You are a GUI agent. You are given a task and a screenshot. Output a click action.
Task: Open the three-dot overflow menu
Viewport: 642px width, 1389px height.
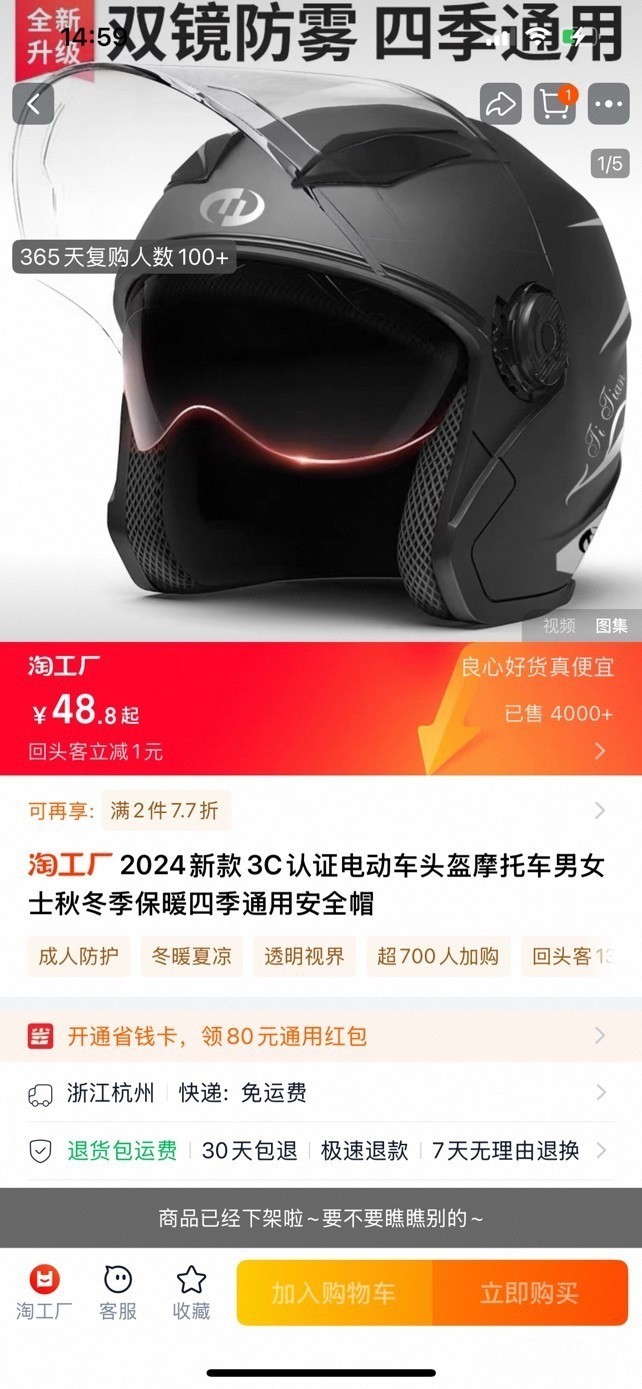pos(608,104)
